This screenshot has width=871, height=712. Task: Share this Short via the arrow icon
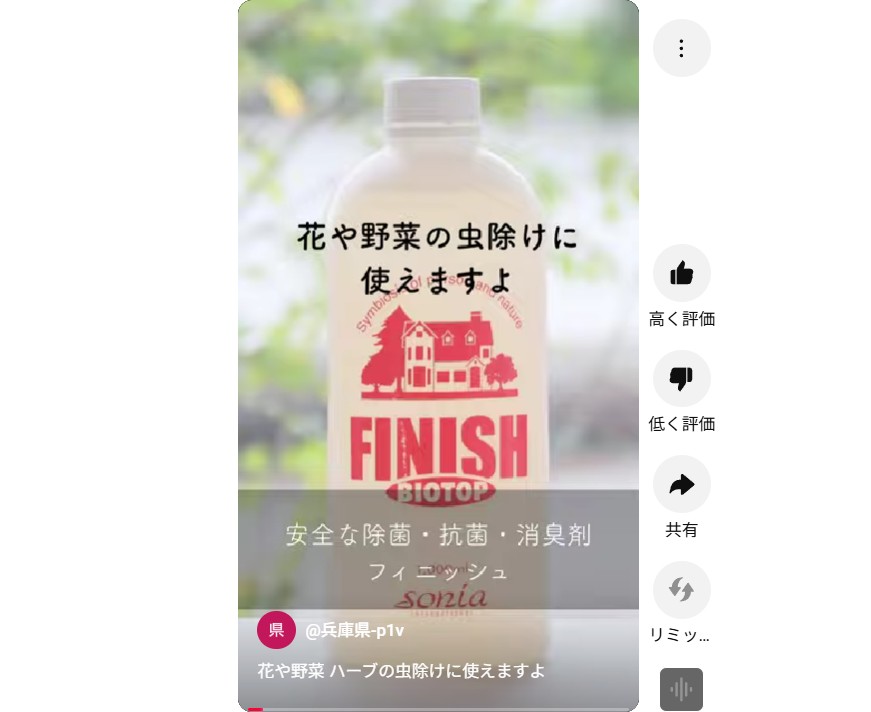681,484
